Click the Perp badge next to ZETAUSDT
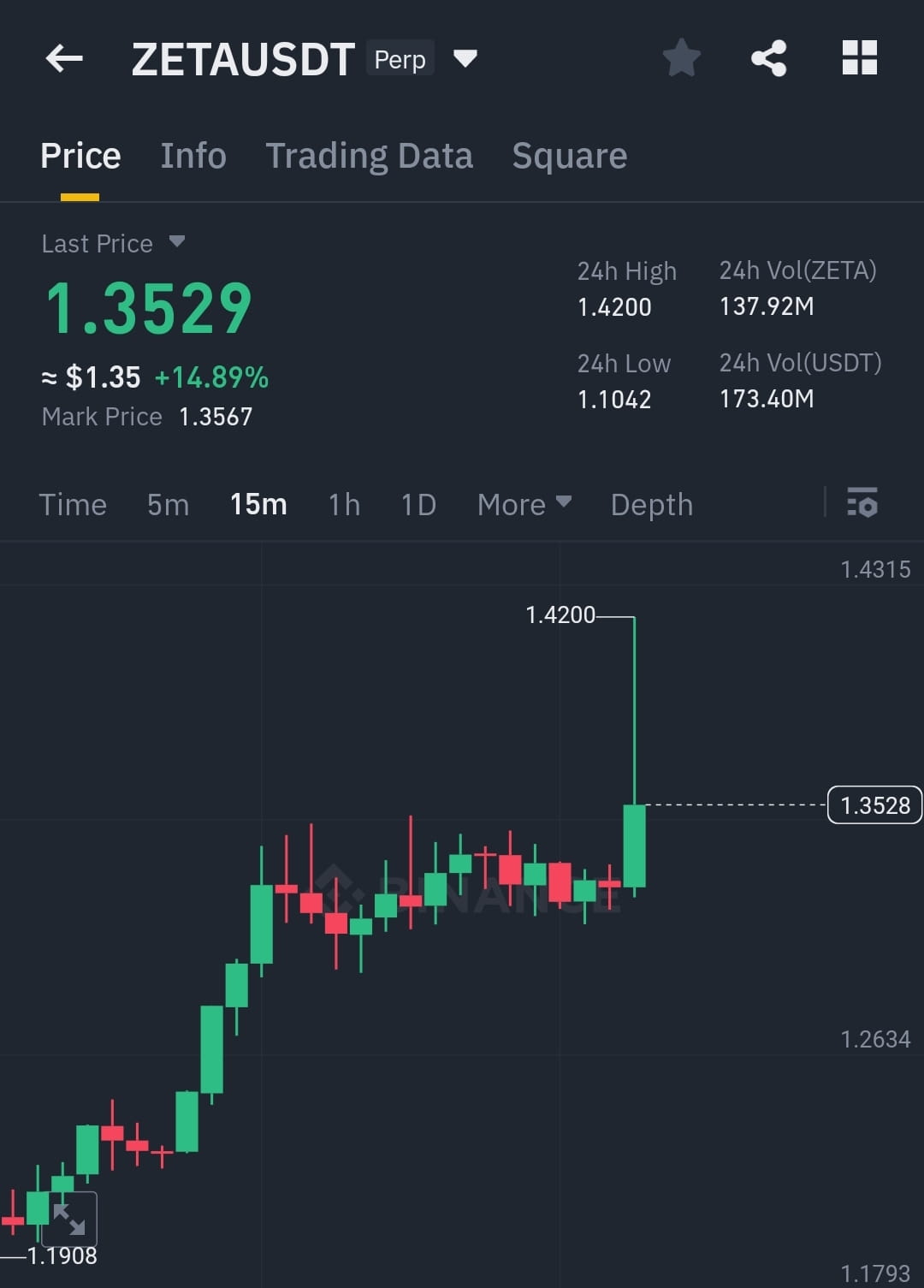 [400, 58]
